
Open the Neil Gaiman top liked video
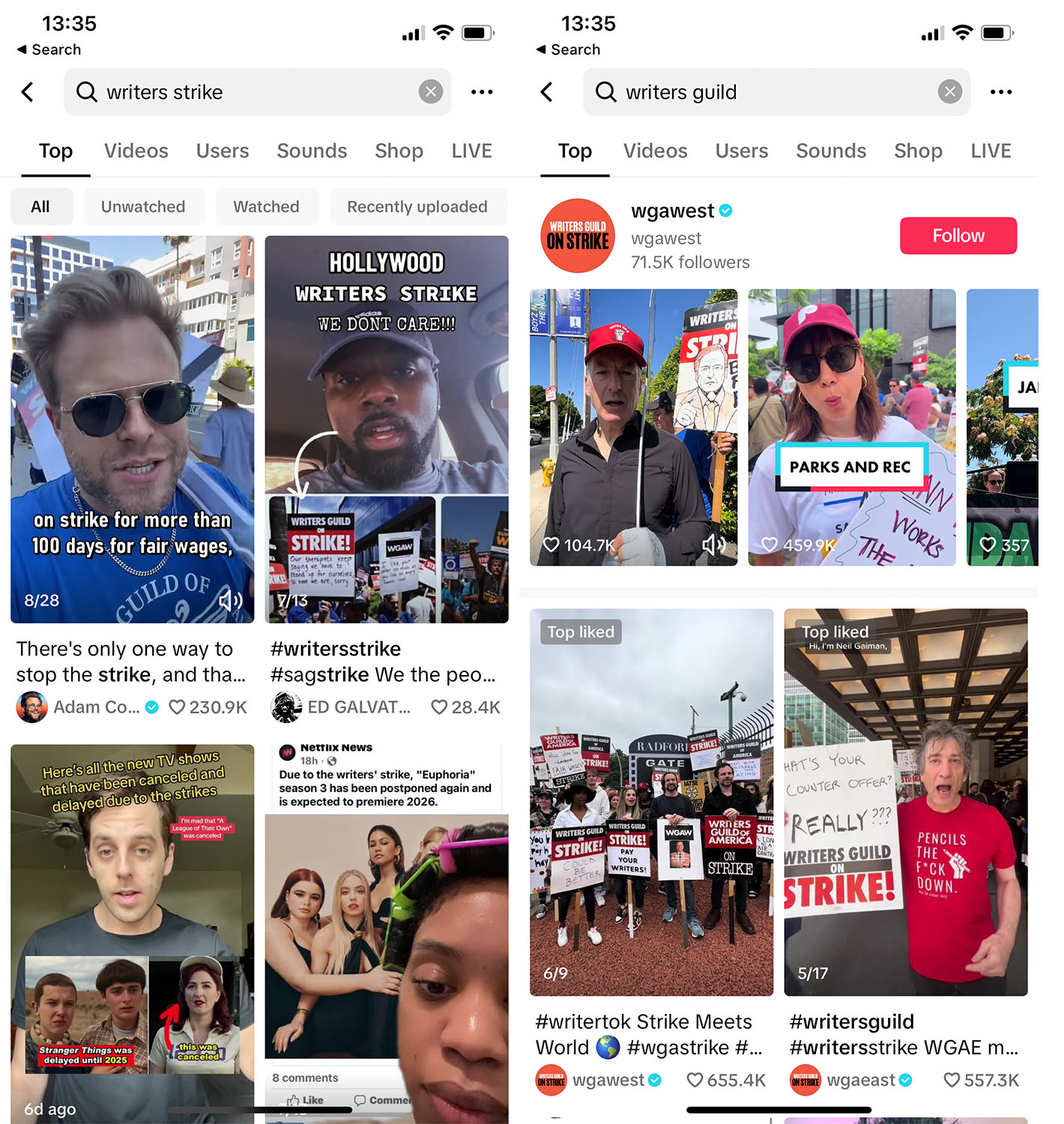tap(905, 802)
